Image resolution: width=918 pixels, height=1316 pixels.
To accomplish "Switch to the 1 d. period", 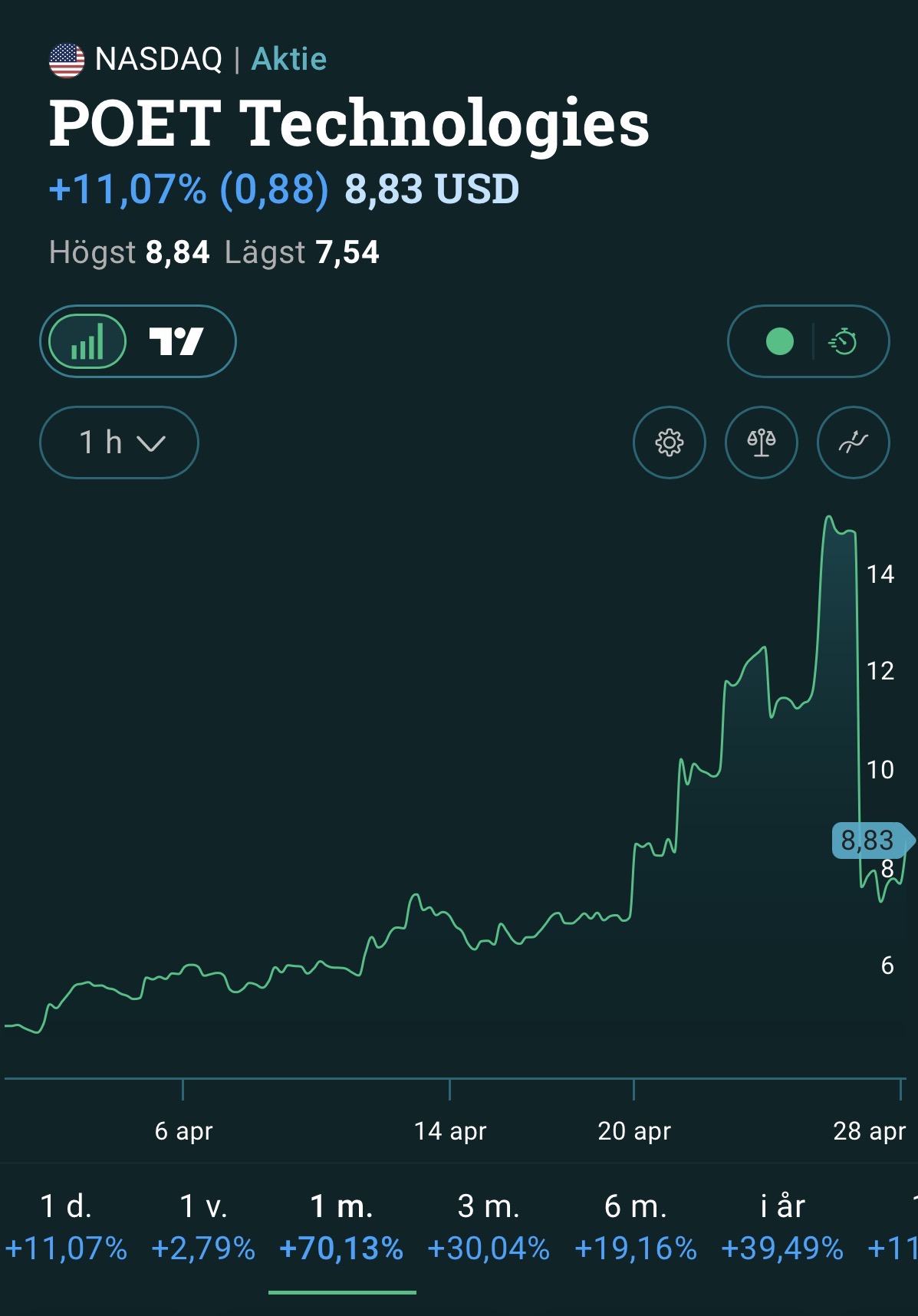I will pos(66,1227).
